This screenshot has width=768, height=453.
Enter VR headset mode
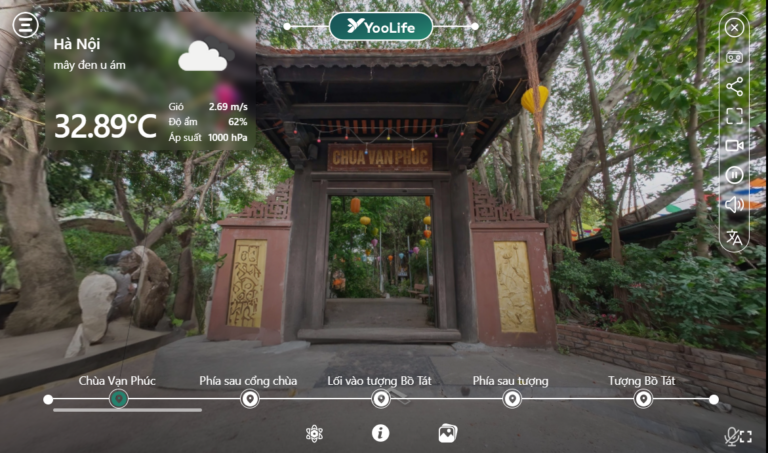(734, 57)
